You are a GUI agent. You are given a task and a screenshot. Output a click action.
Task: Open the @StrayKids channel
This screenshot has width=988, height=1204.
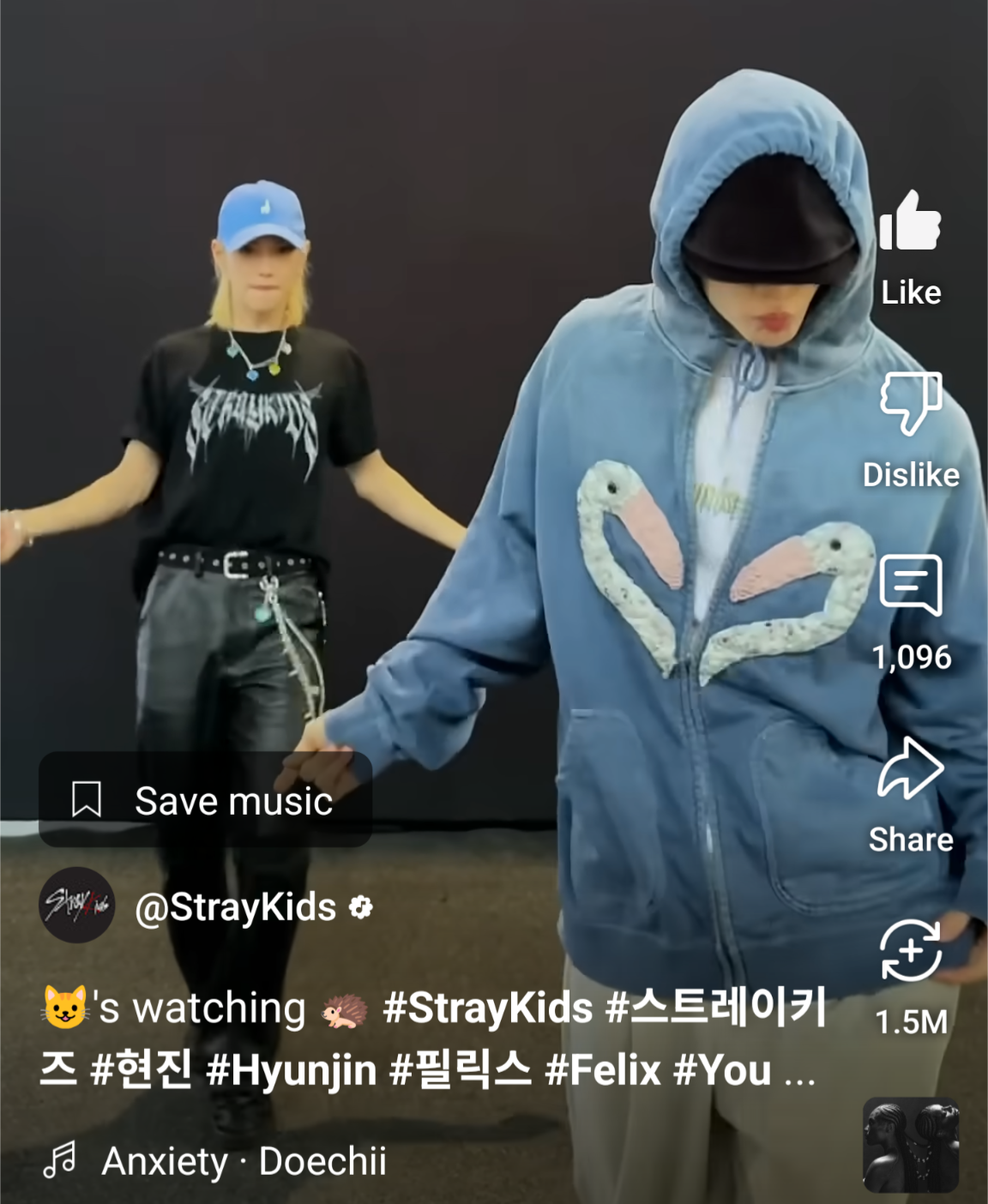click(236, 907)
